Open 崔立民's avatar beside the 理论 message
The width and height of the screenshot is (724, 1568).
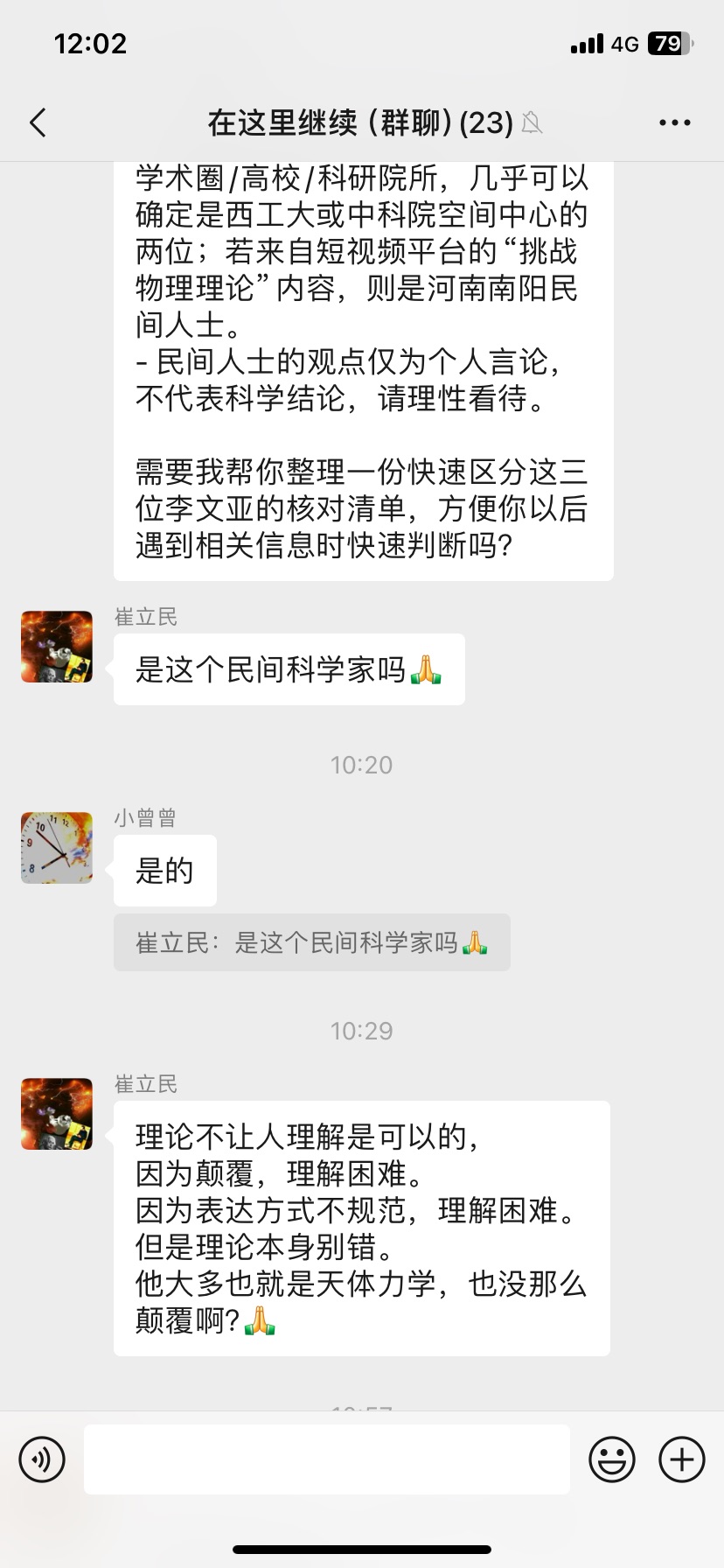57,1114
